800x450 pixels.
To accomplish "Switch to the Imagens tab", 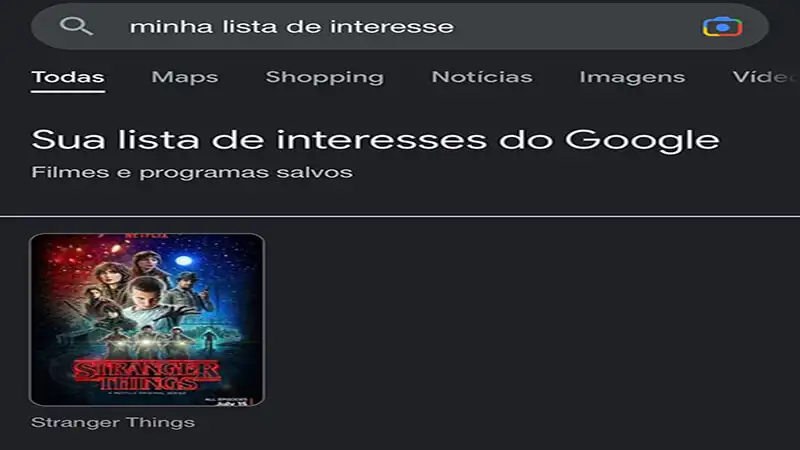I will (x=632, y=77).
